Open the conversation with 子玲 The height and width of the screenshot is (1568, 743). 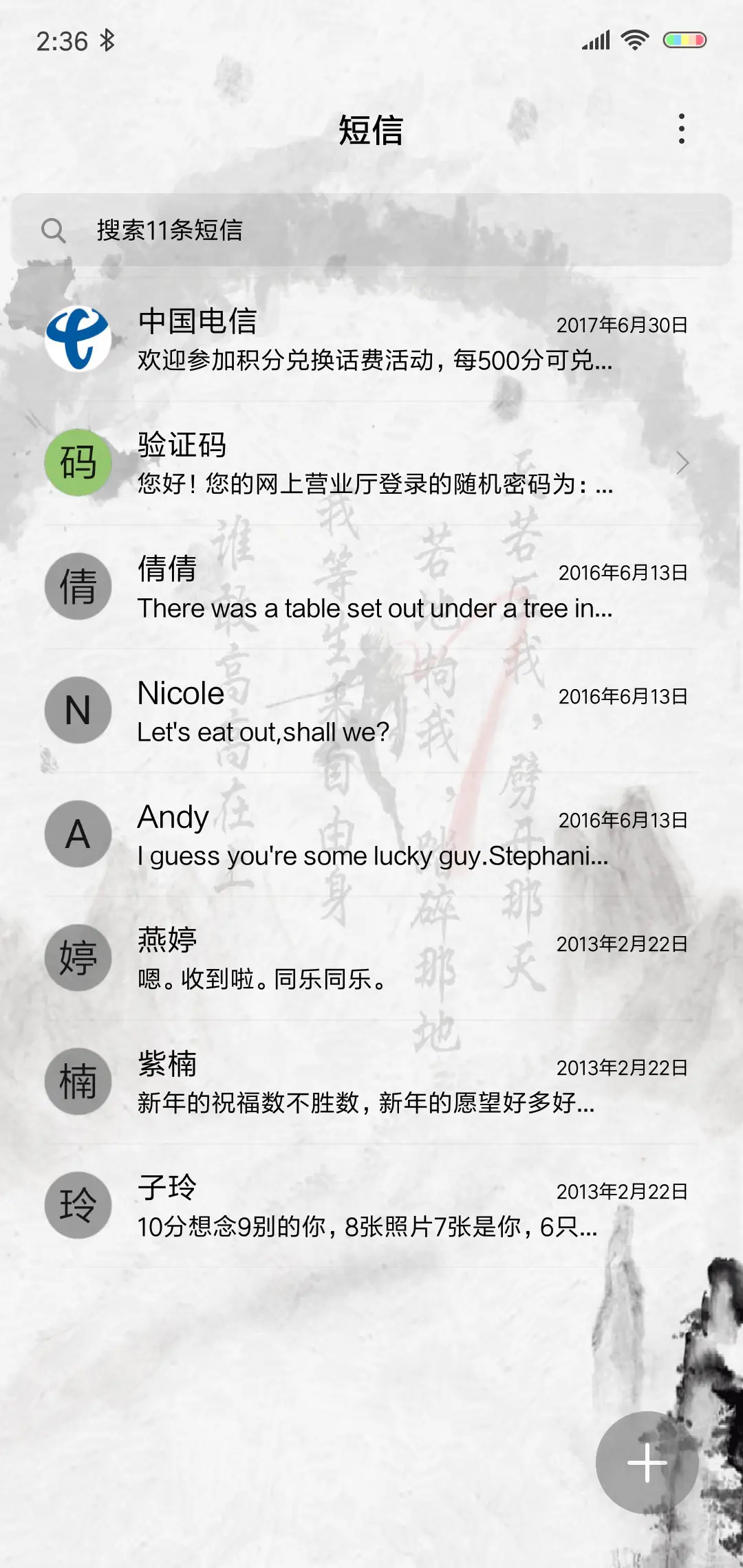tap(371, 1206)
